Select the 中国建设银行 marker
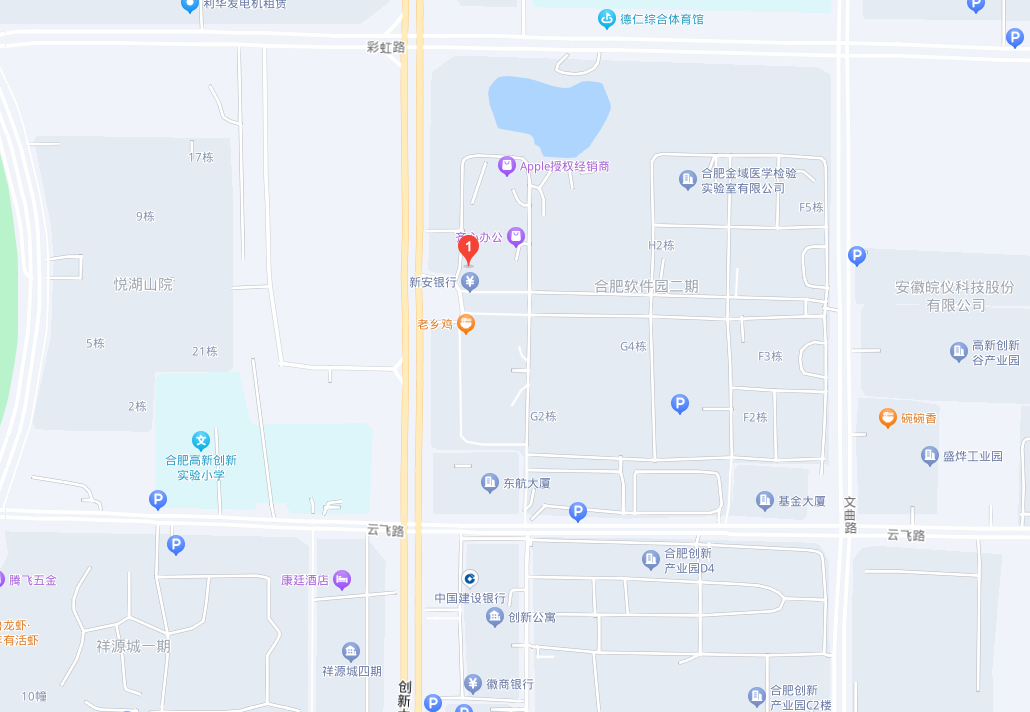 pos(469,578)
